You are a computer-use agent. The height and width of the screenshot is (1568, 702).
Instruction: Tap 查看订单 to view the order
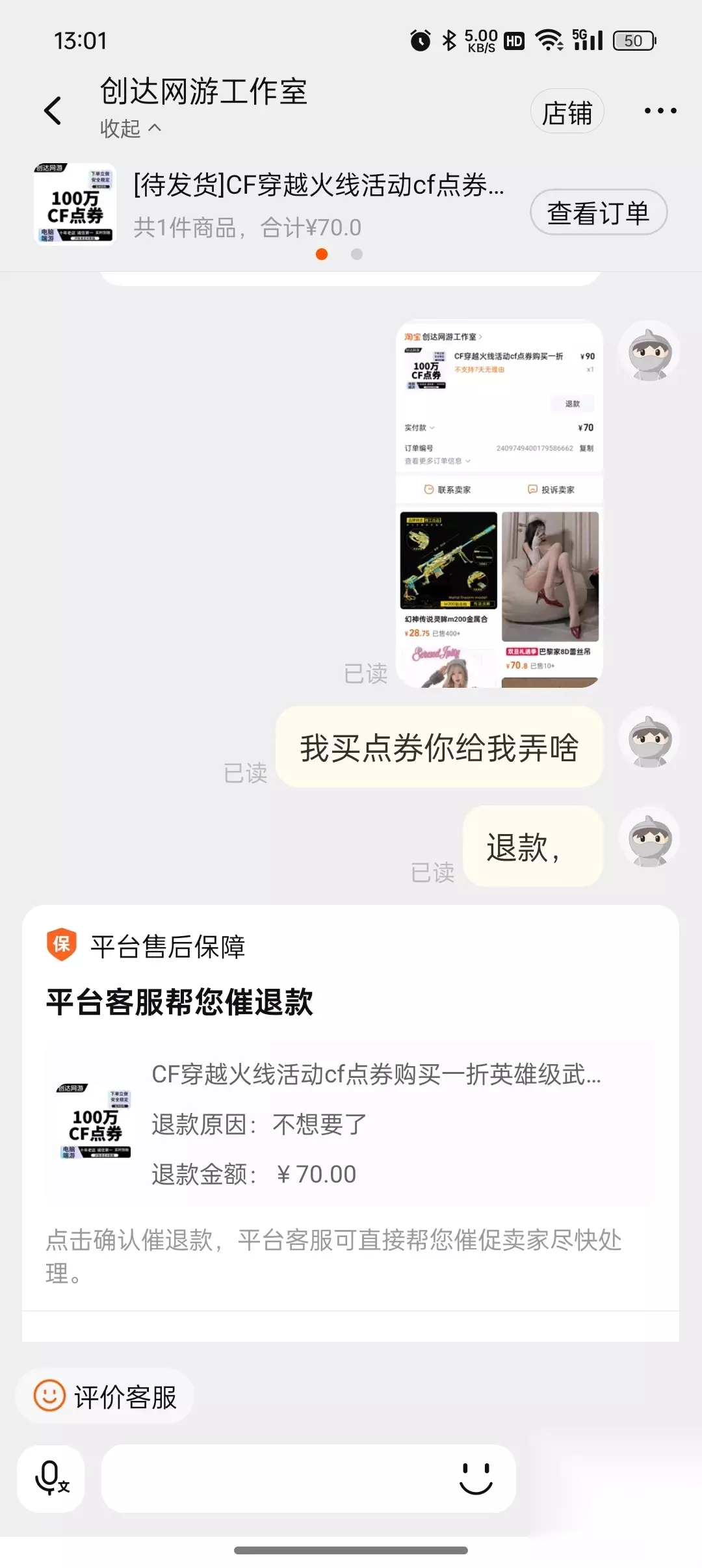click(599, 213)
